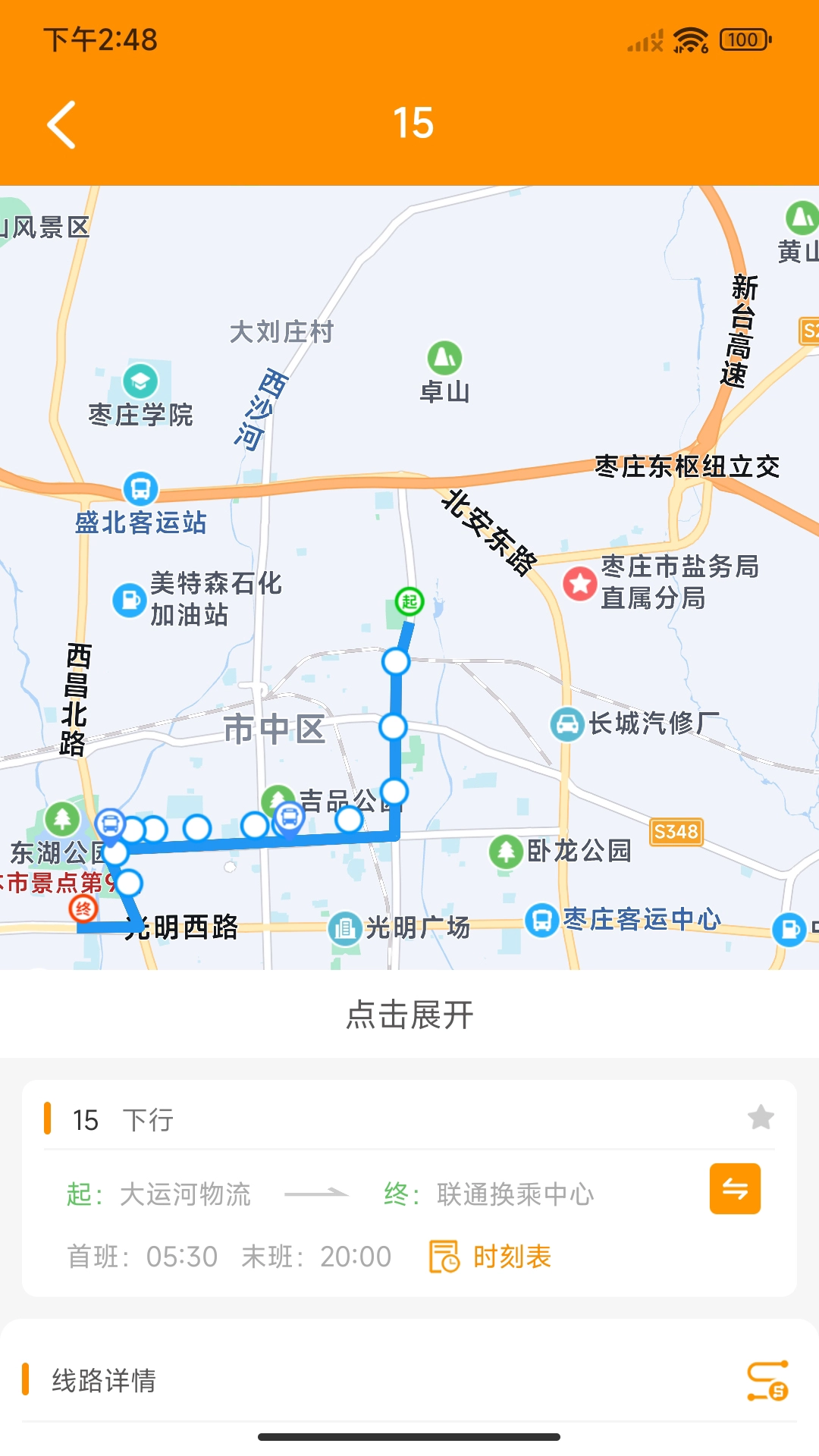This screenshot has width=819, height=1456.
Task: Tap the 枣庄市盐务局 red star marker
Action: [581, 584]
